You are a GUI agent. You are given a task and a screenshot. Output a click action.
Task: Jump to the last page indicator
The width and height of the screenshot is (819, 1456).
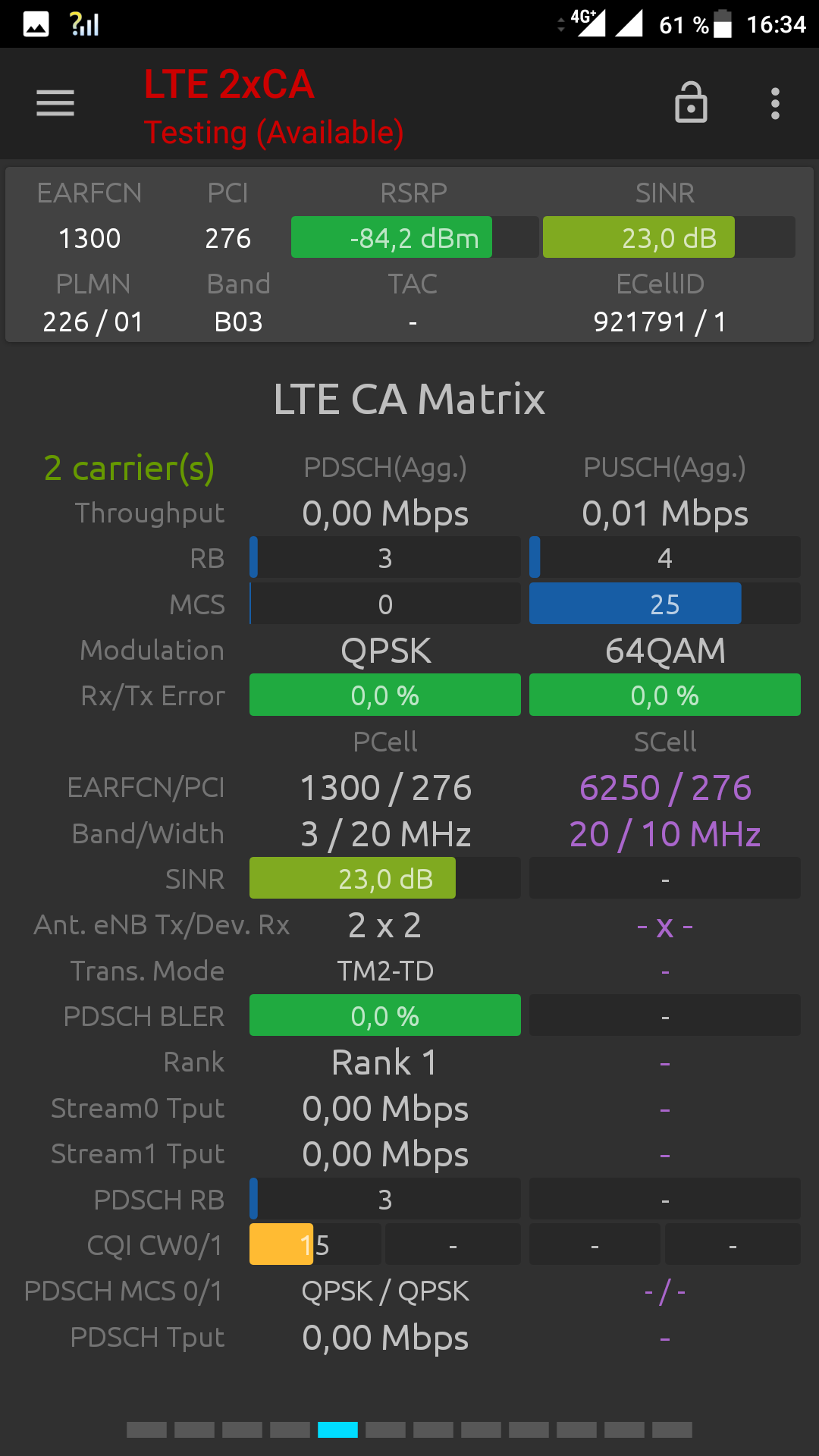click(x=672, y=1430)
